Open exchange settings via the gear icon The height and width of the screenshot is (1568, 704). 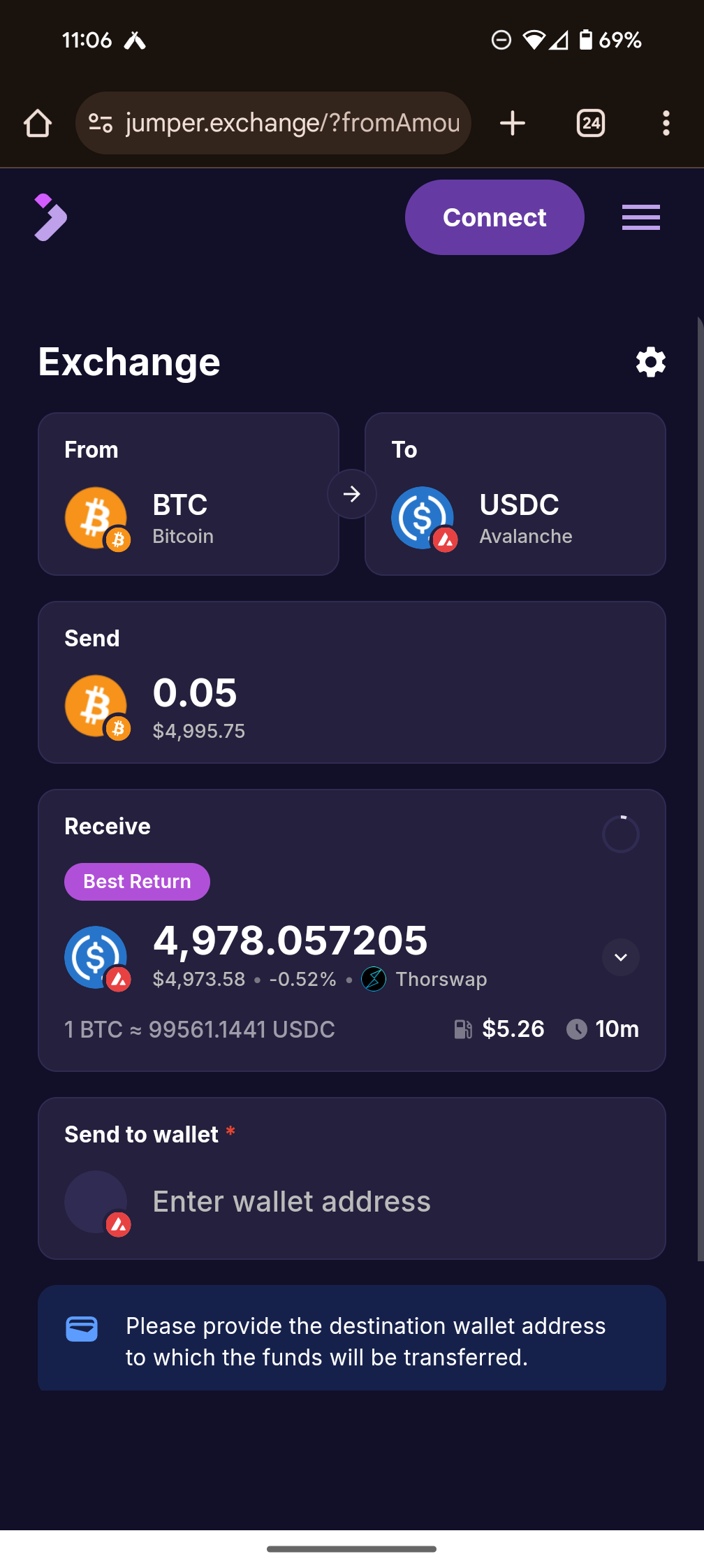(x=650, y=362)
